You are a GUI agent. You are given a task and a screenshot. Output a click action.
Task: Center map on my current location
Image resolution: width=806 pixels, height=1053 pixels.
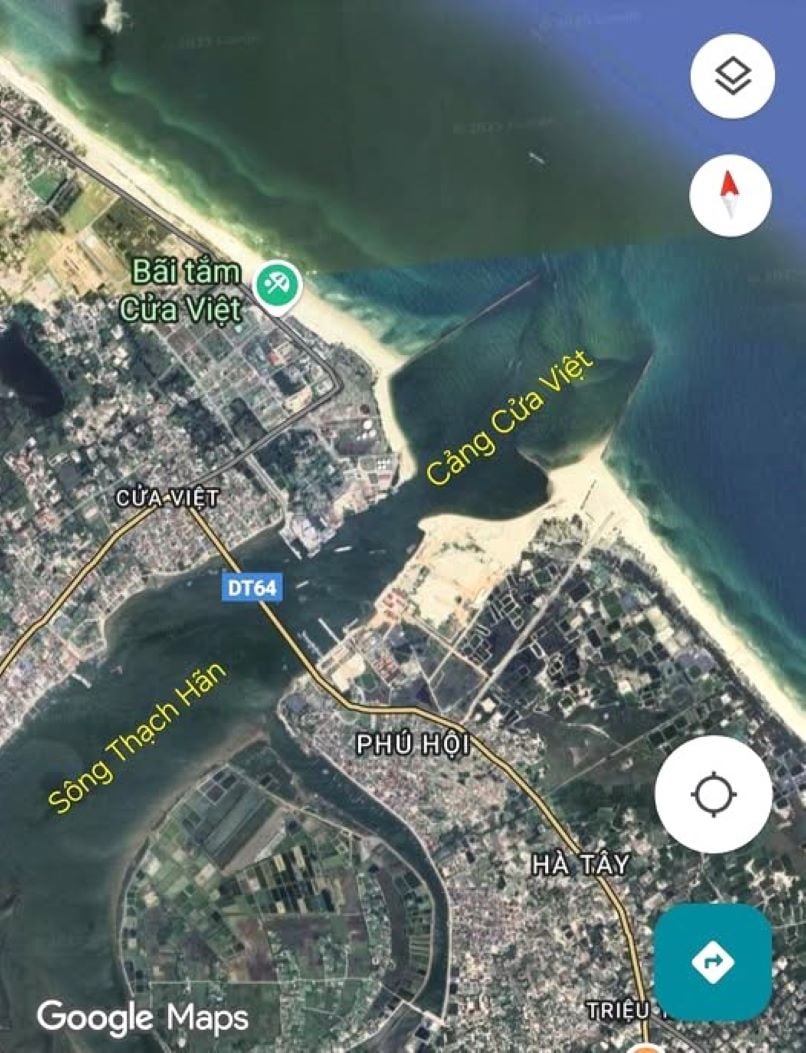(x=713, y=795)
